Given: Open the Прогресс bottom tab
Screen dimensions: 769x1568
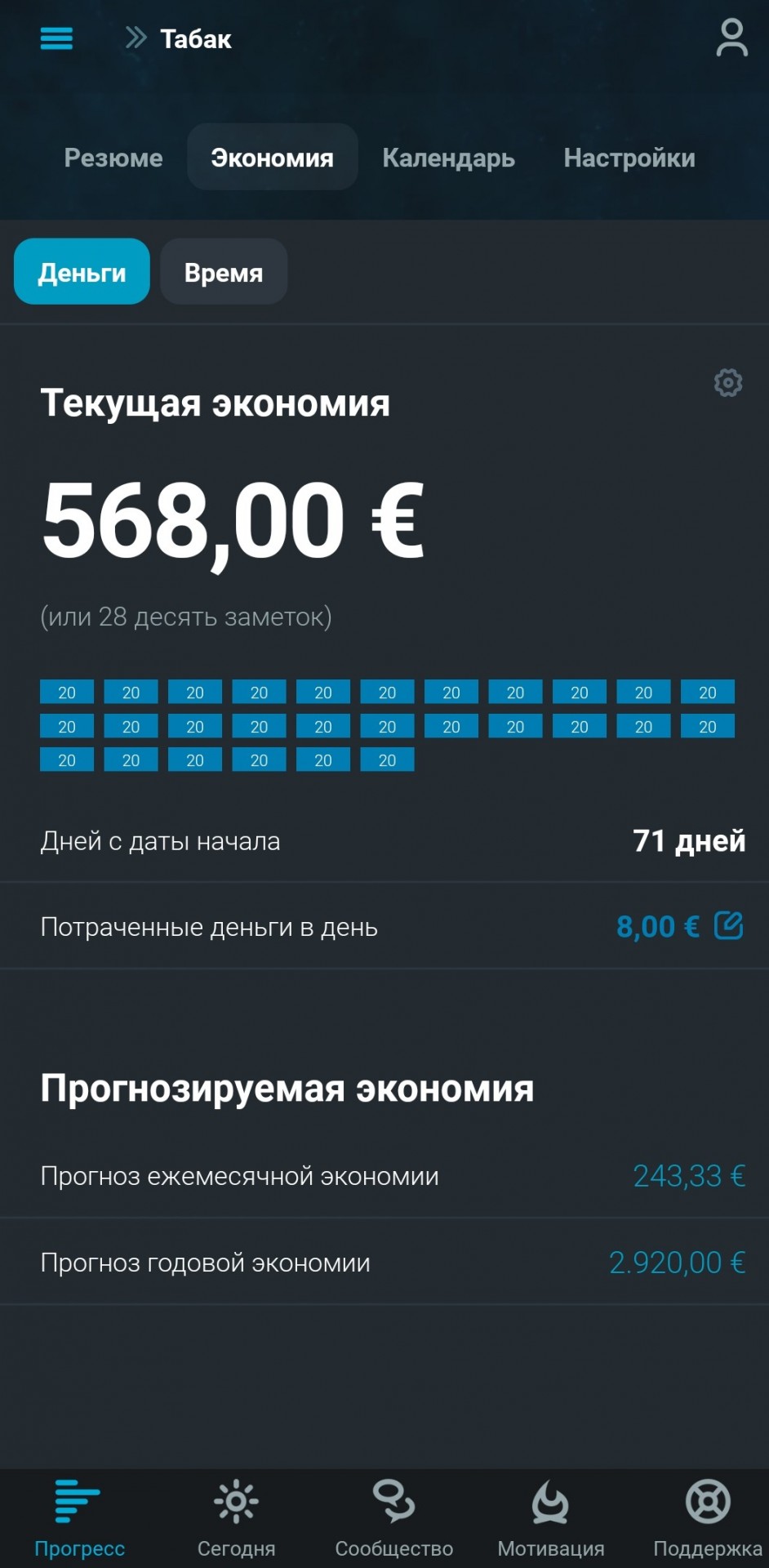Looking at the screenshot, I should click(79, 1519).
